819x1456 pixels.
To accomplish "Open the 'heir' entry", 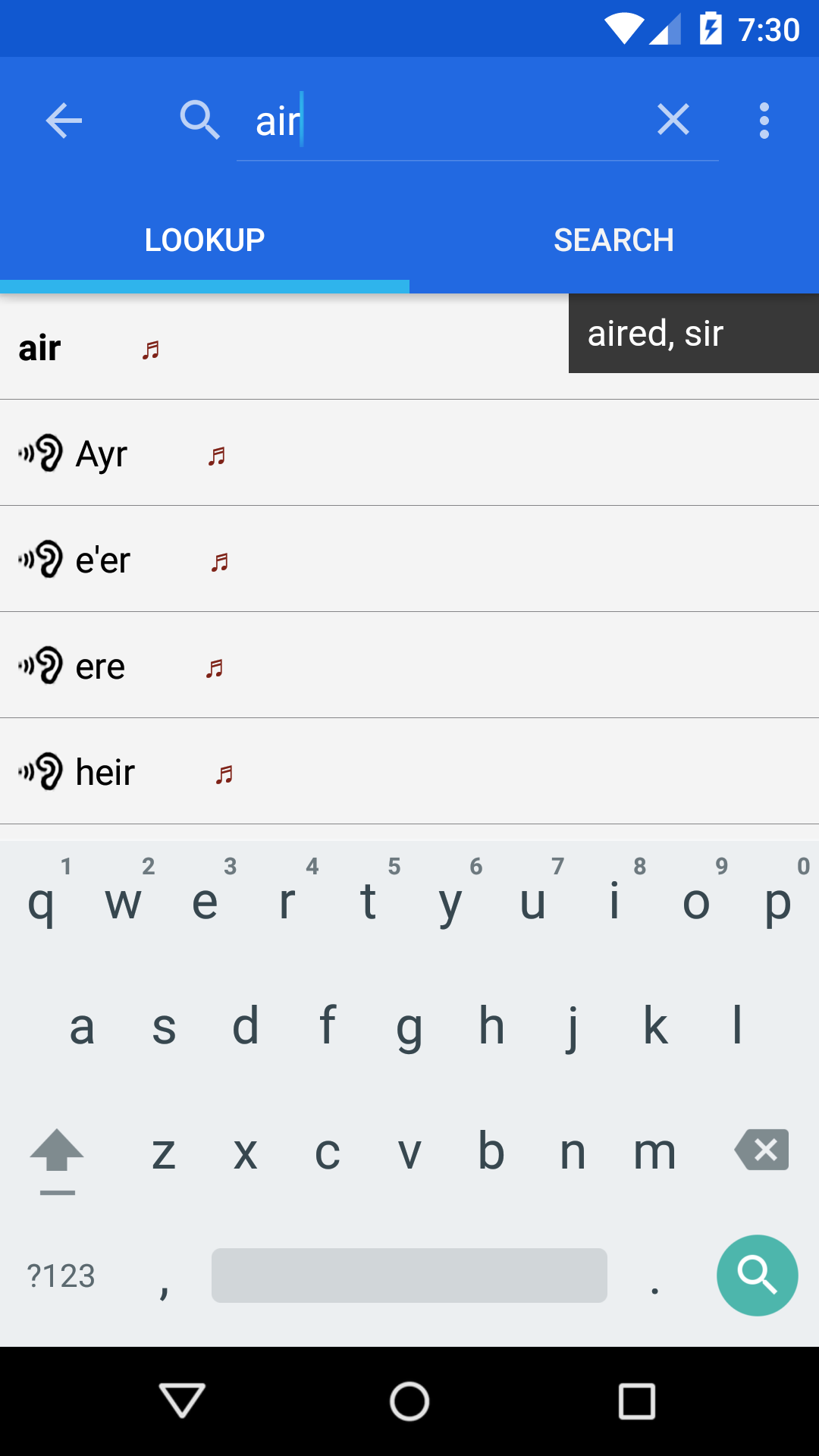I will click(x=409, y=772).
